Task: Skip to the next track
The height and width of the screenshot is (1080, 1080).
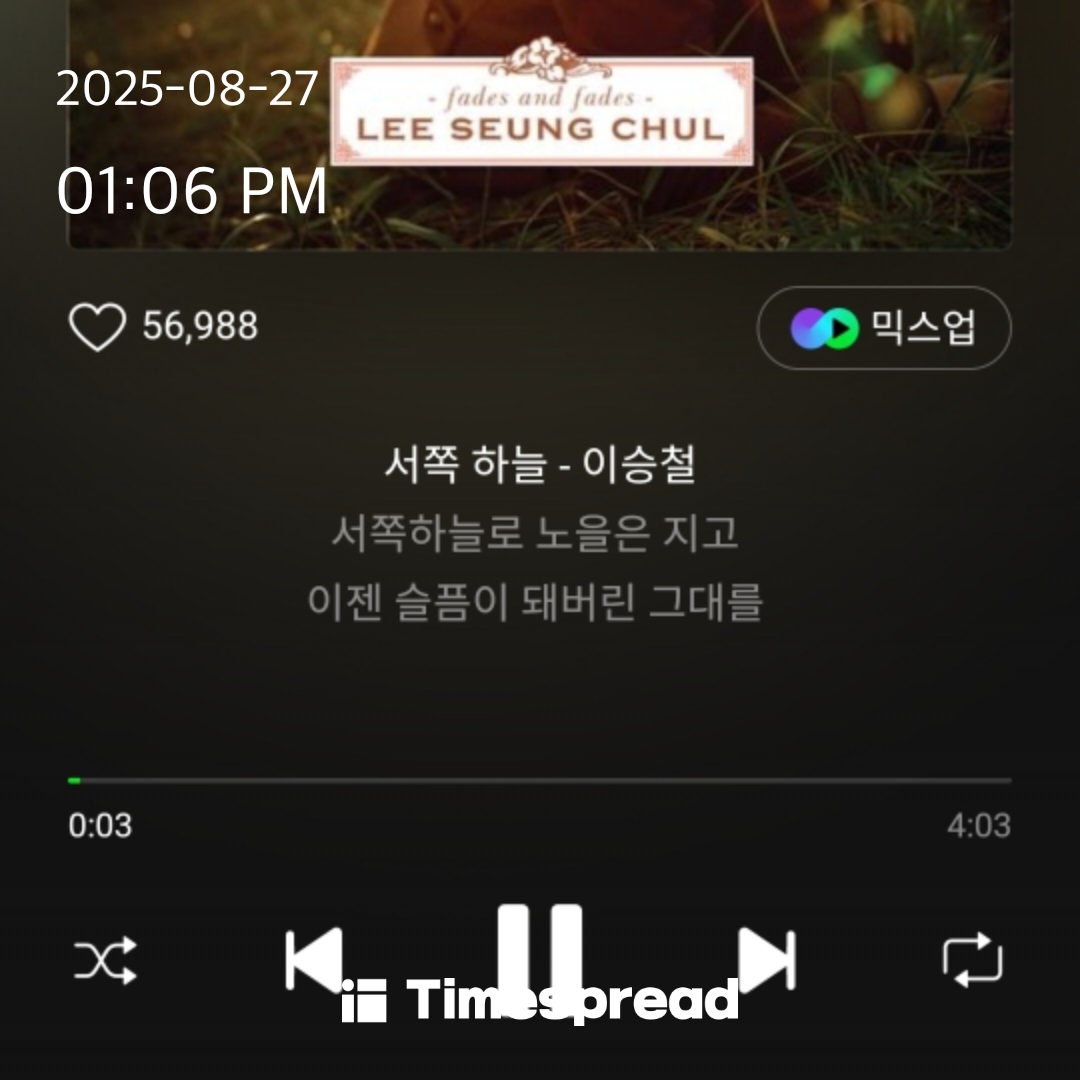Action: click(x=766, y=960)
